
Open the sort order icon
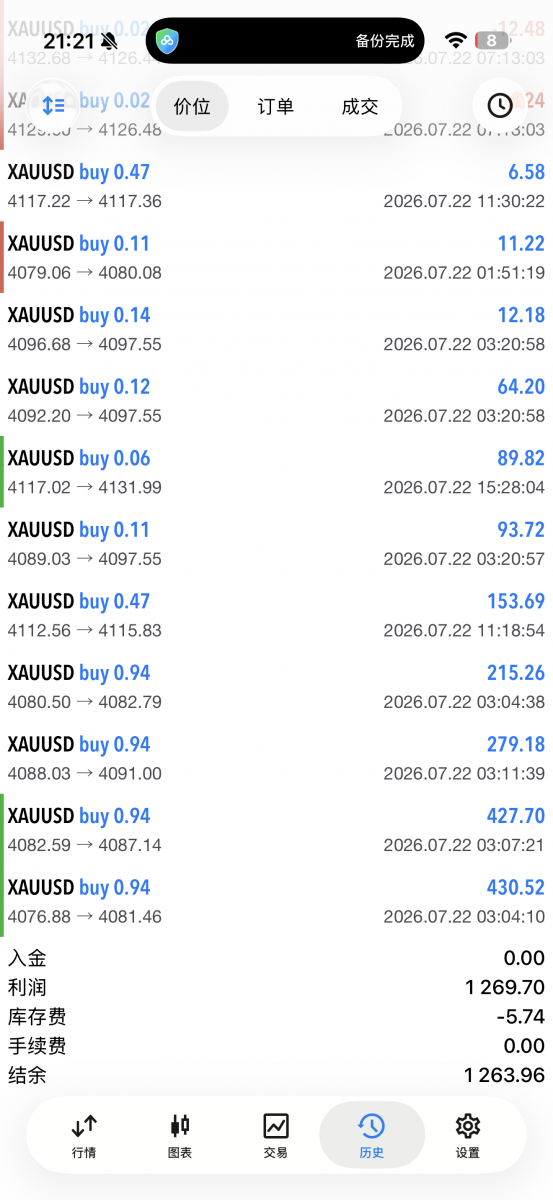(x=53, y=105)
